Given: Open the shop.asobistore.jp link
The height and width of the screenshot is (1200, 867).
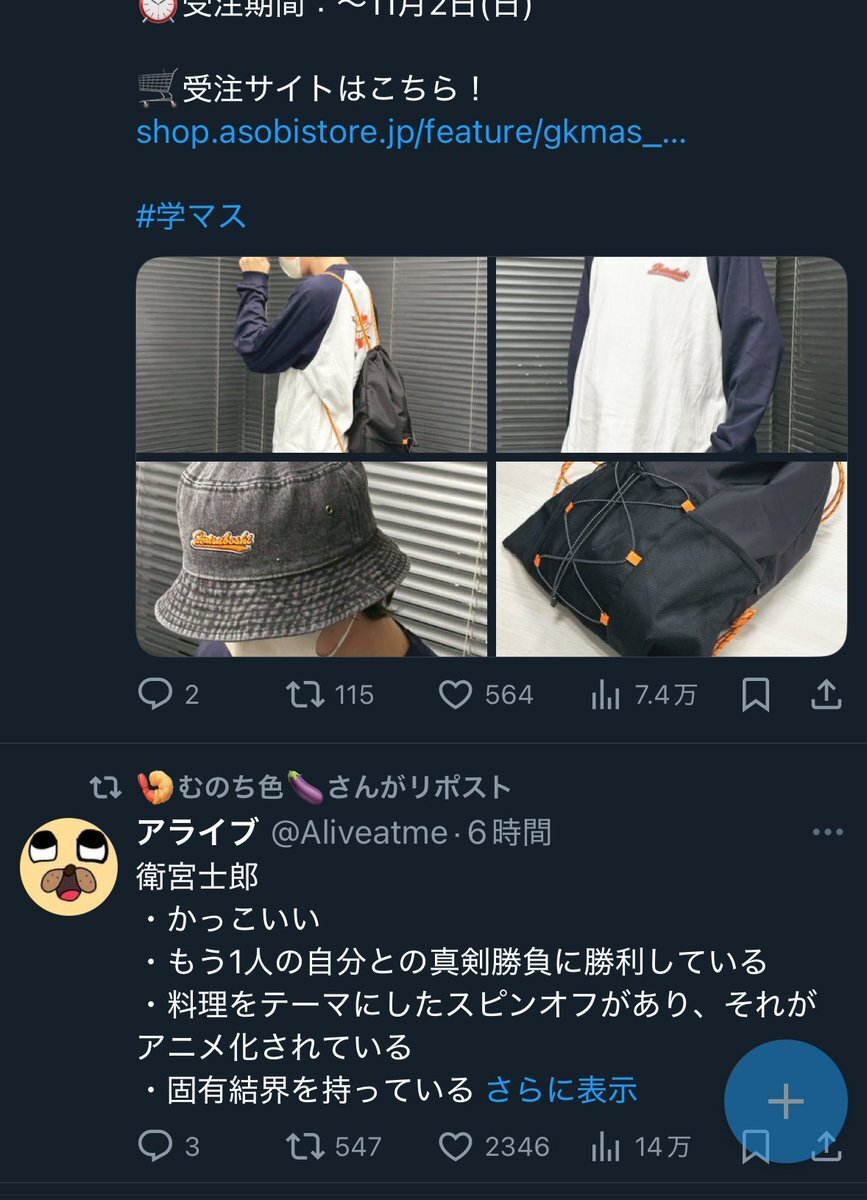Looking at the screenshot, I should (x=411, y=133).
